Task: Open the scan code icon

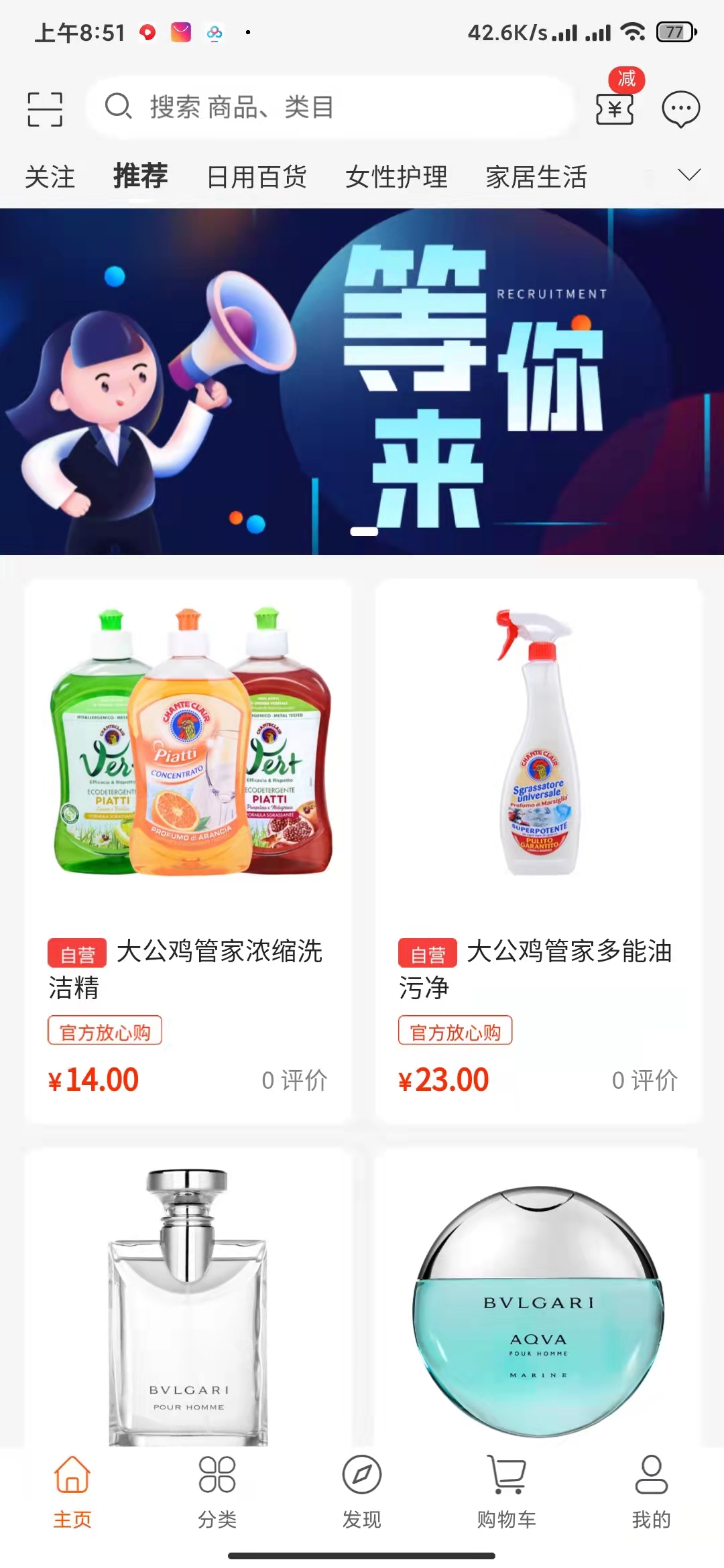Action: (45, 109)
